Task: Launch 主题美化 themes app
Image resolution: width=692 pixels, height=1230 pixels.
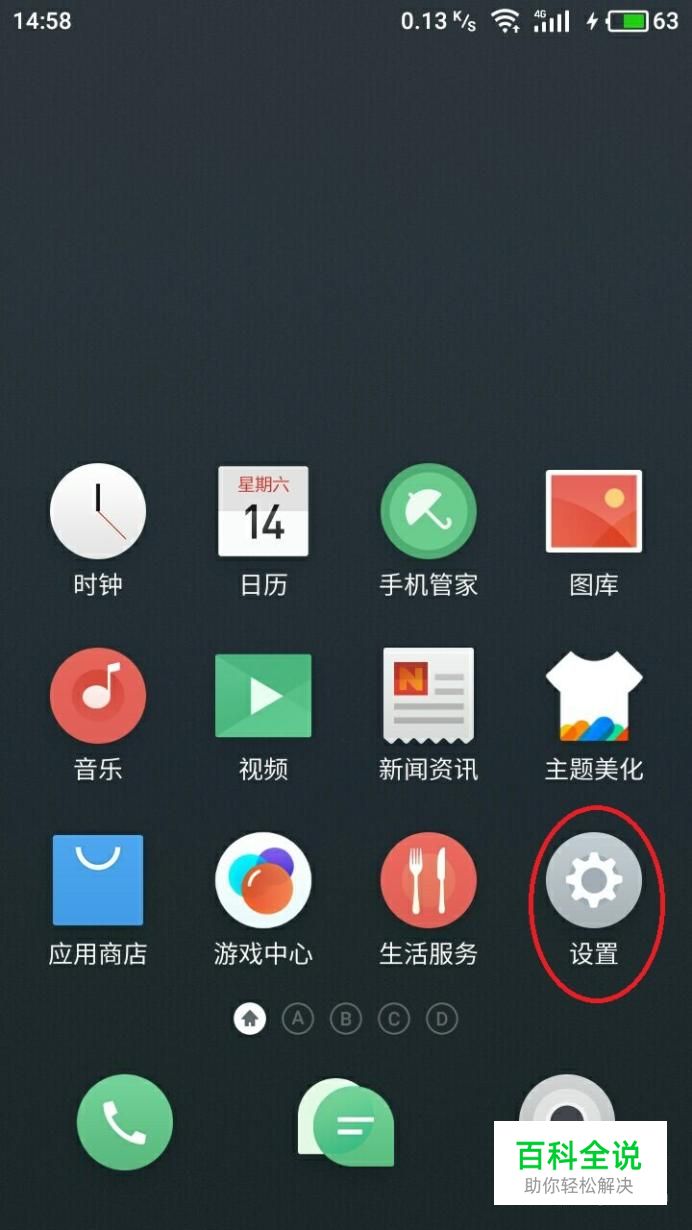Action: coord(594,696)
